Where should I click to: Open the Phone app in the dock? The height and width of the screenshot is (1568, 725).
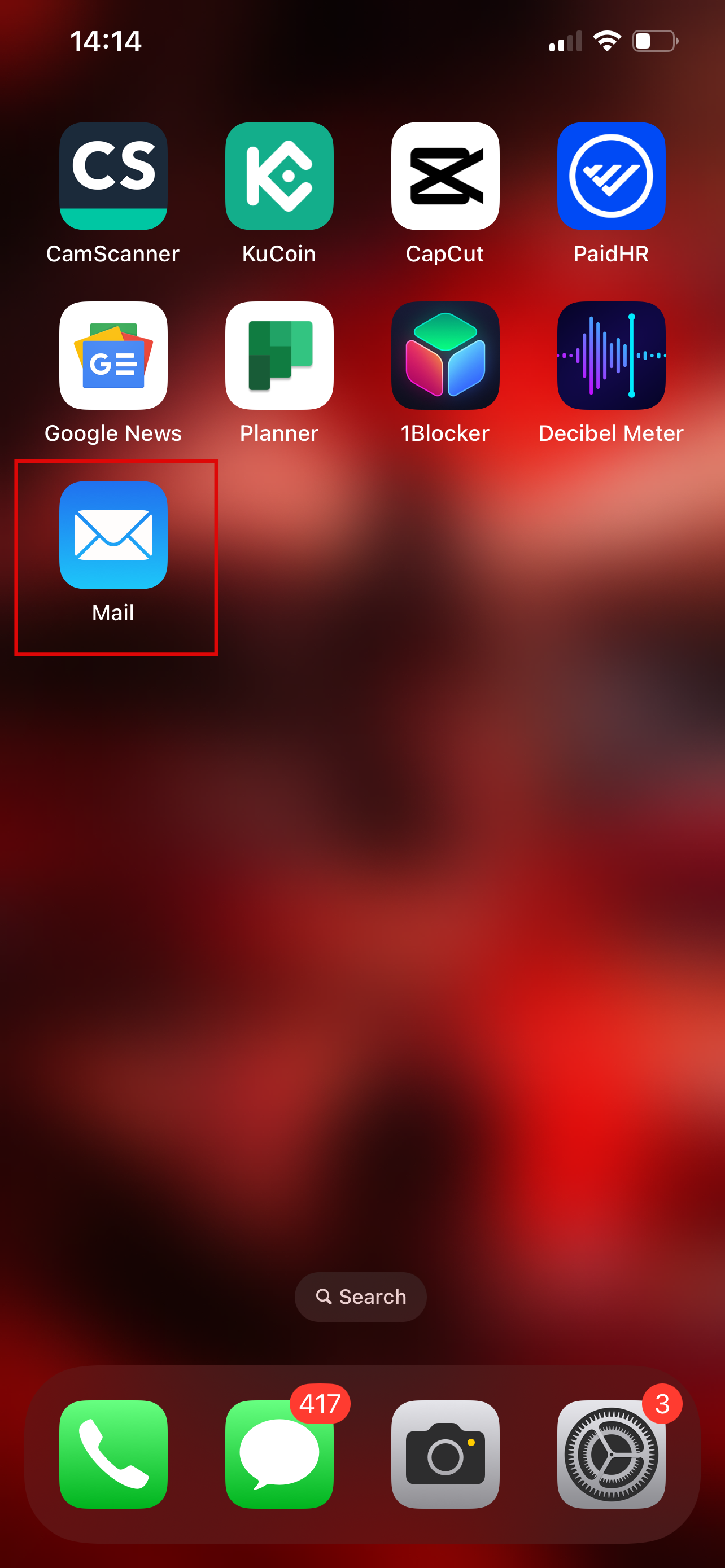click(x=113, y=1454)
